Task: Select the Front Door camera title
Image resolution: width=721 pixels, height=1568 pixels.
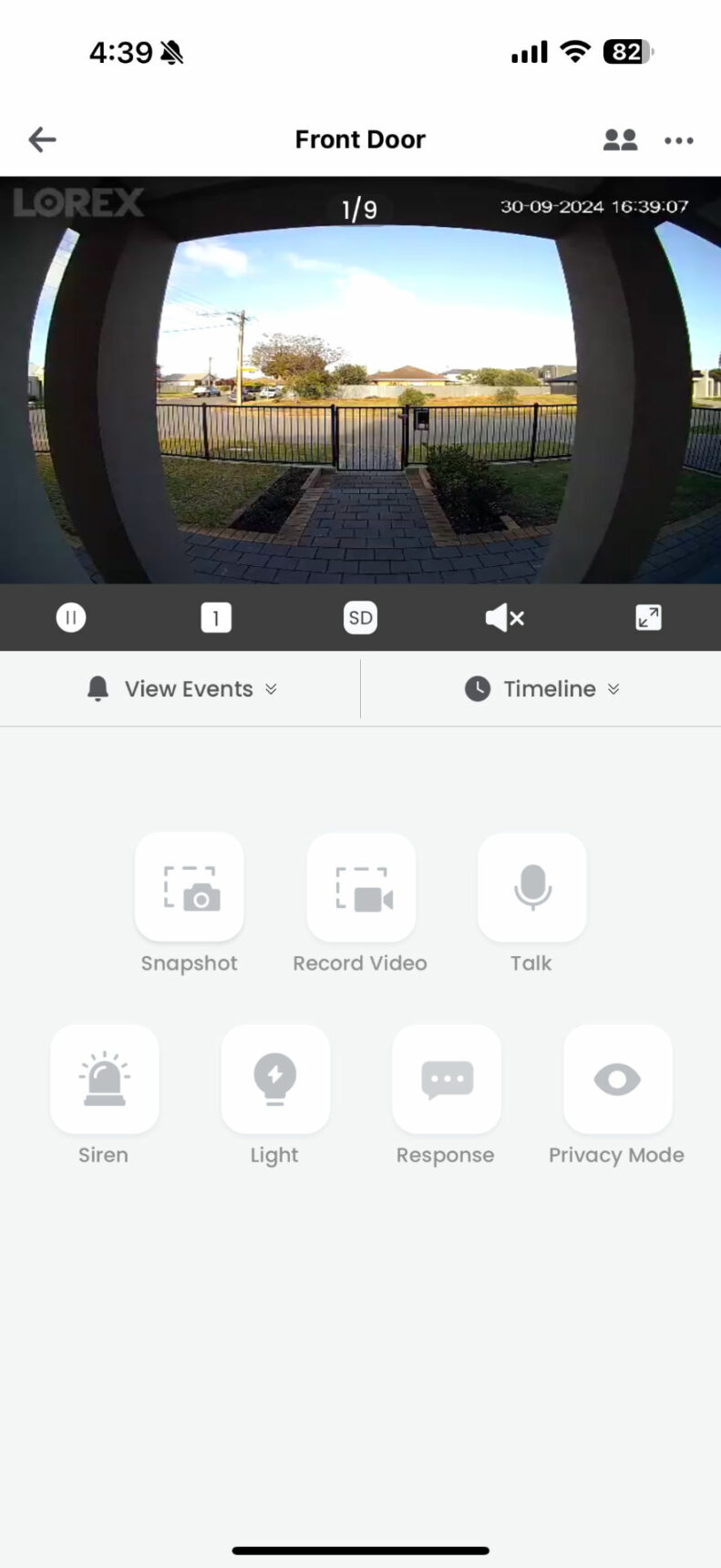Action: (x=360, y=139)
